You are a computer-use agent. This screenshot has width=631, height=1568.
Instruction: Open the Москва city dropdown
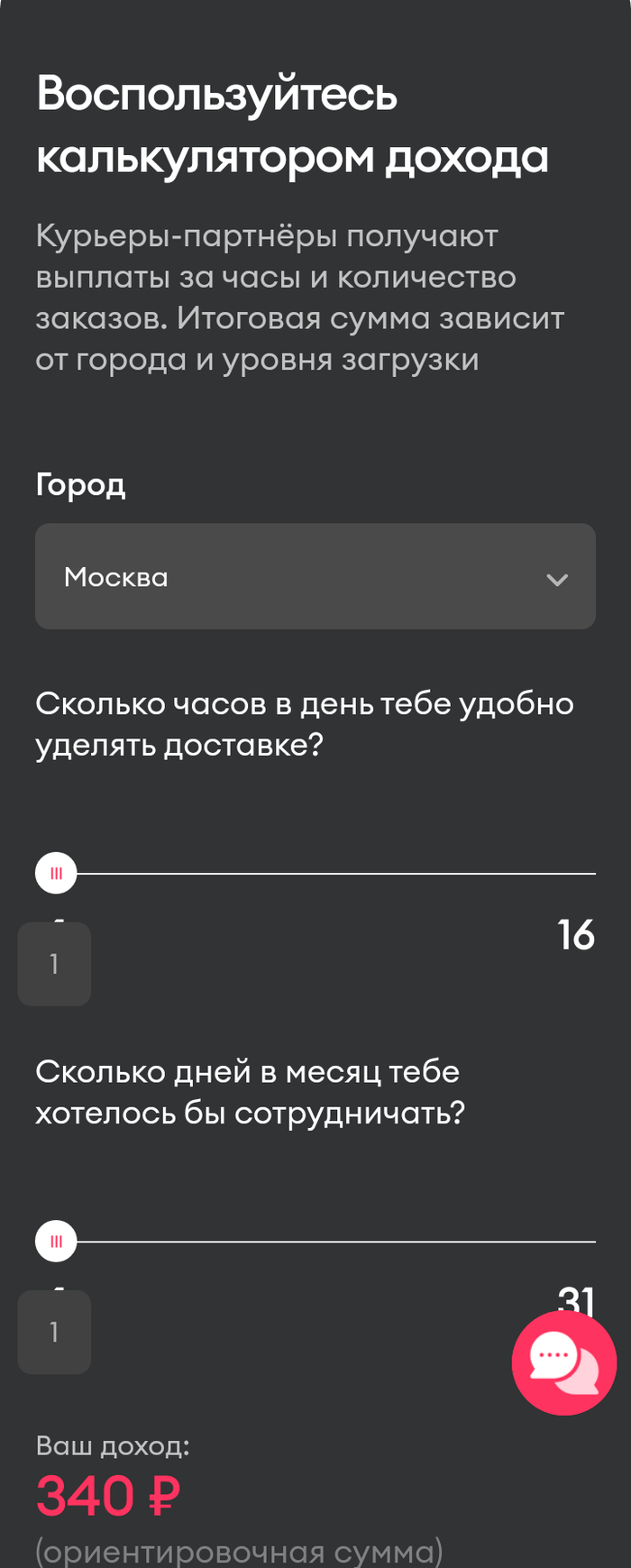click(315, 576)
